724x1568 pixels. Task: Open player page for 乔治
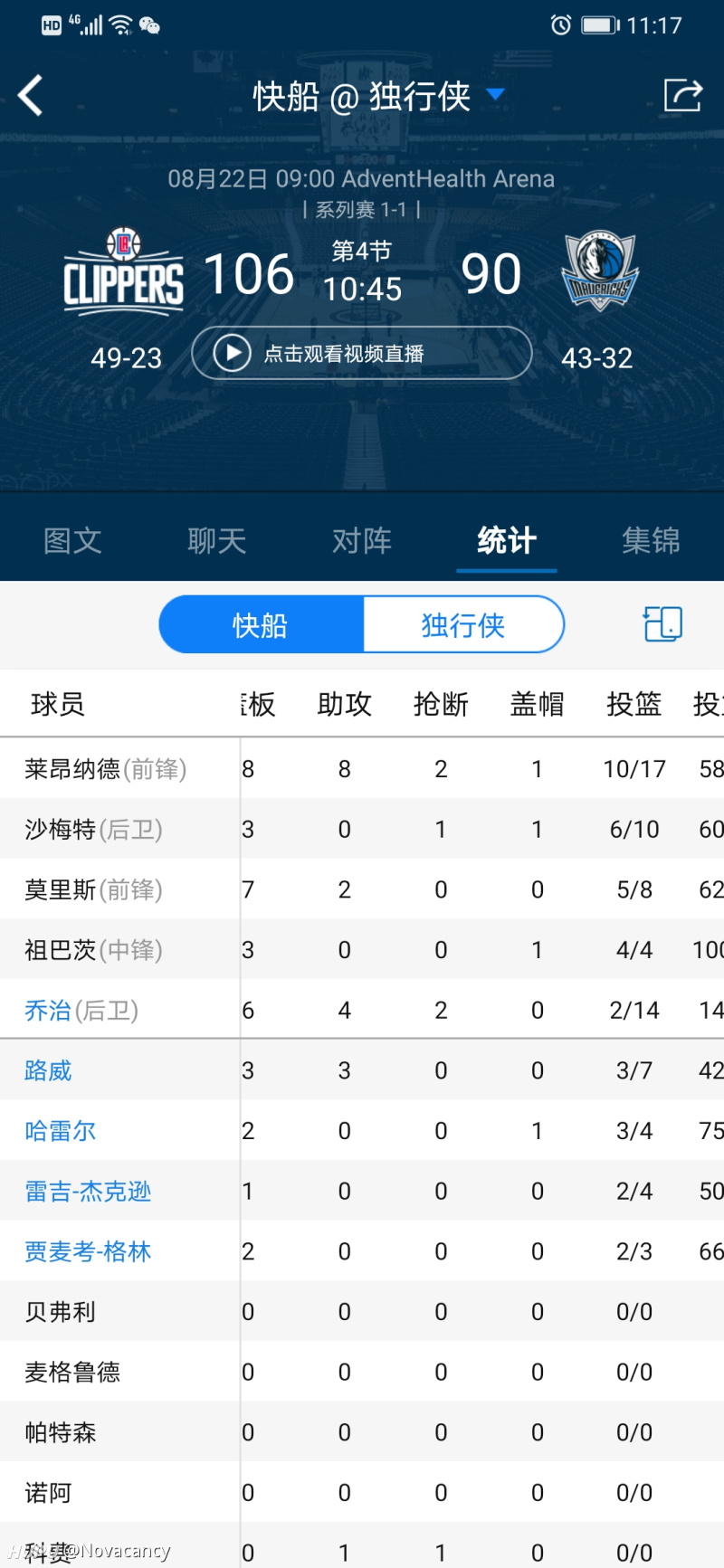coord(47,1010)
